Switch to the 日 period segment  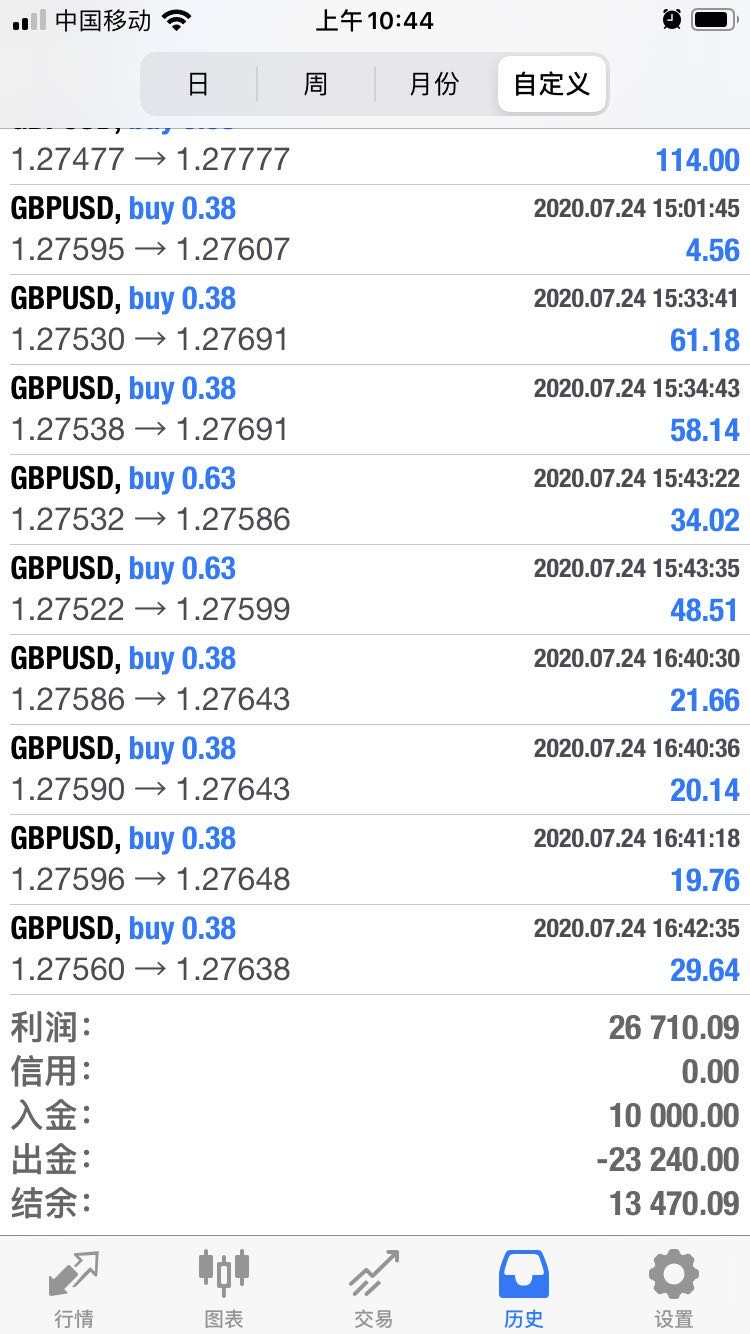pos(198,84)
